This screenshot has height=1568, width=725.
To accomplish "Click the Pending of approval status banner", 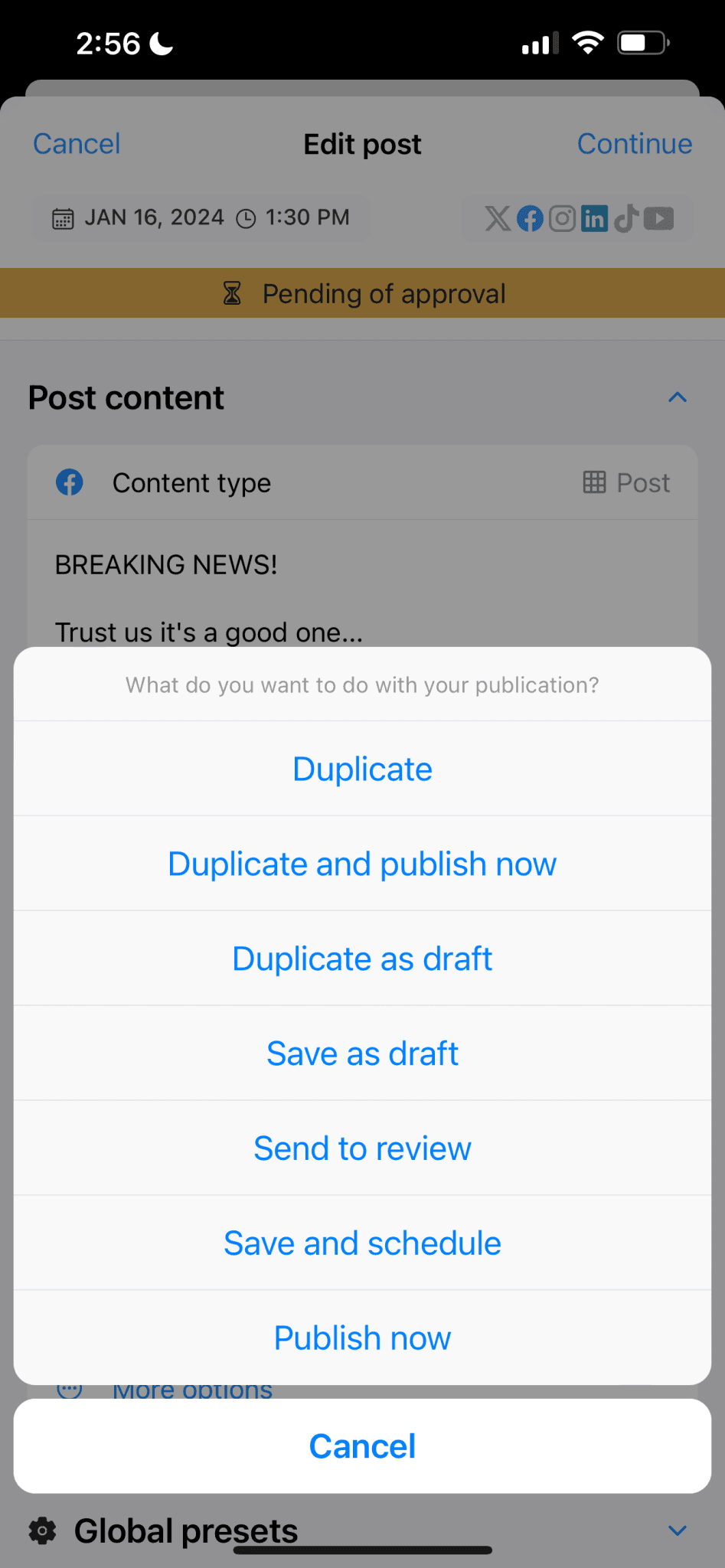I will click(x=362, y=293).
